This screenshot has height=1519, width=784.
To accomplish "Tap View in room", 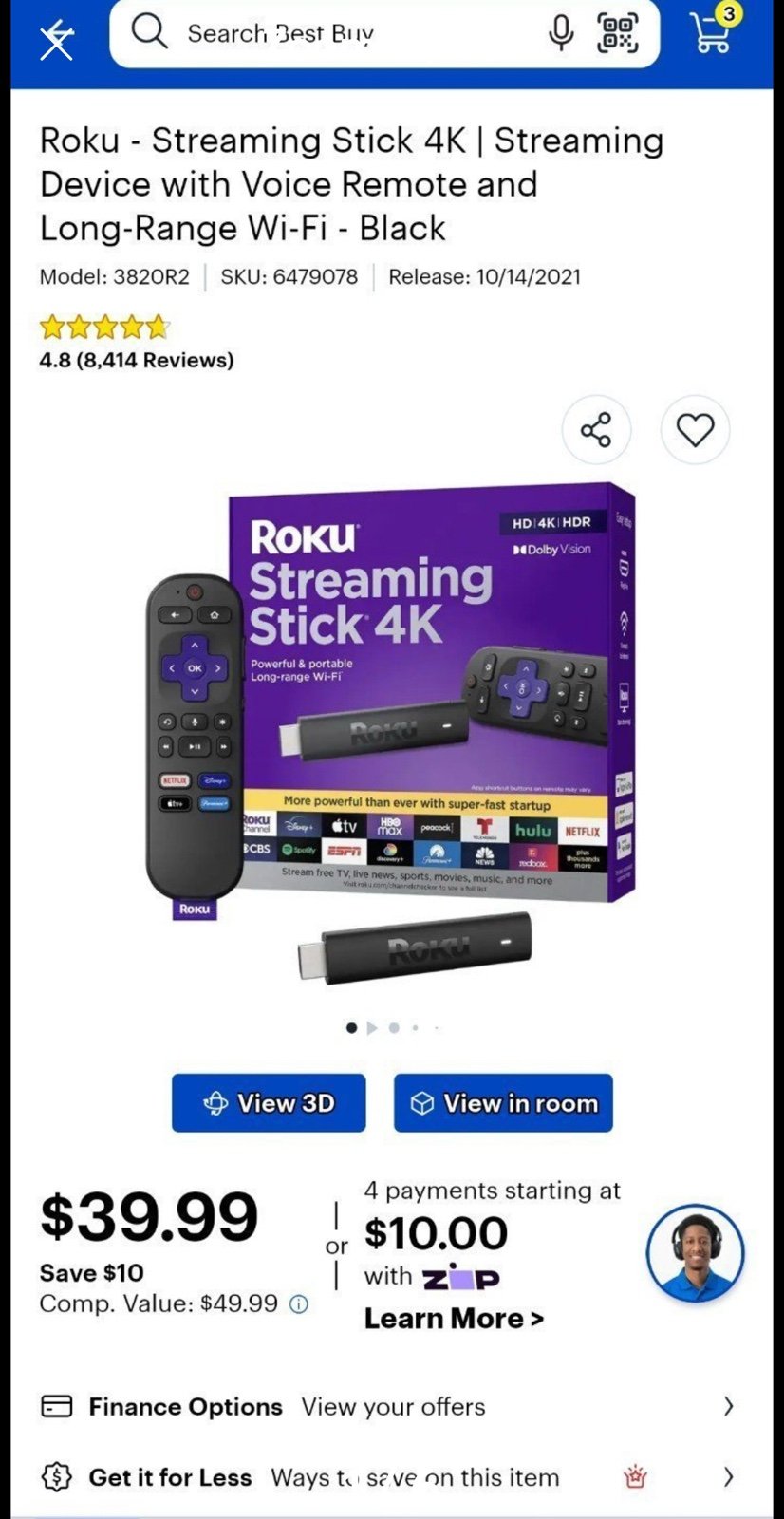I will pyautogui.click(x=503, y=1102).
